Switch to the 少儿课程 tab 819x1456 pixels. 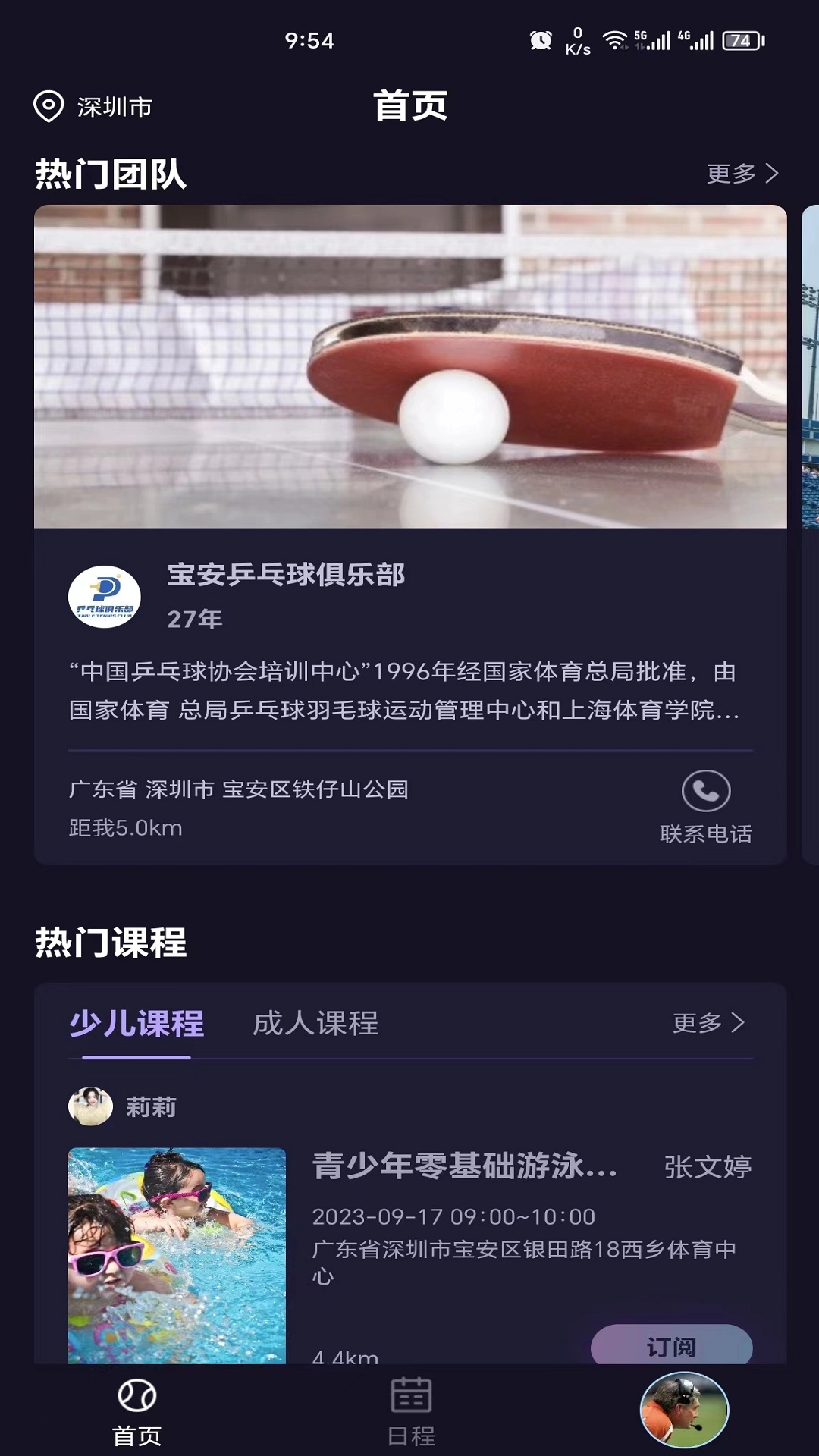click(136, 1024)
